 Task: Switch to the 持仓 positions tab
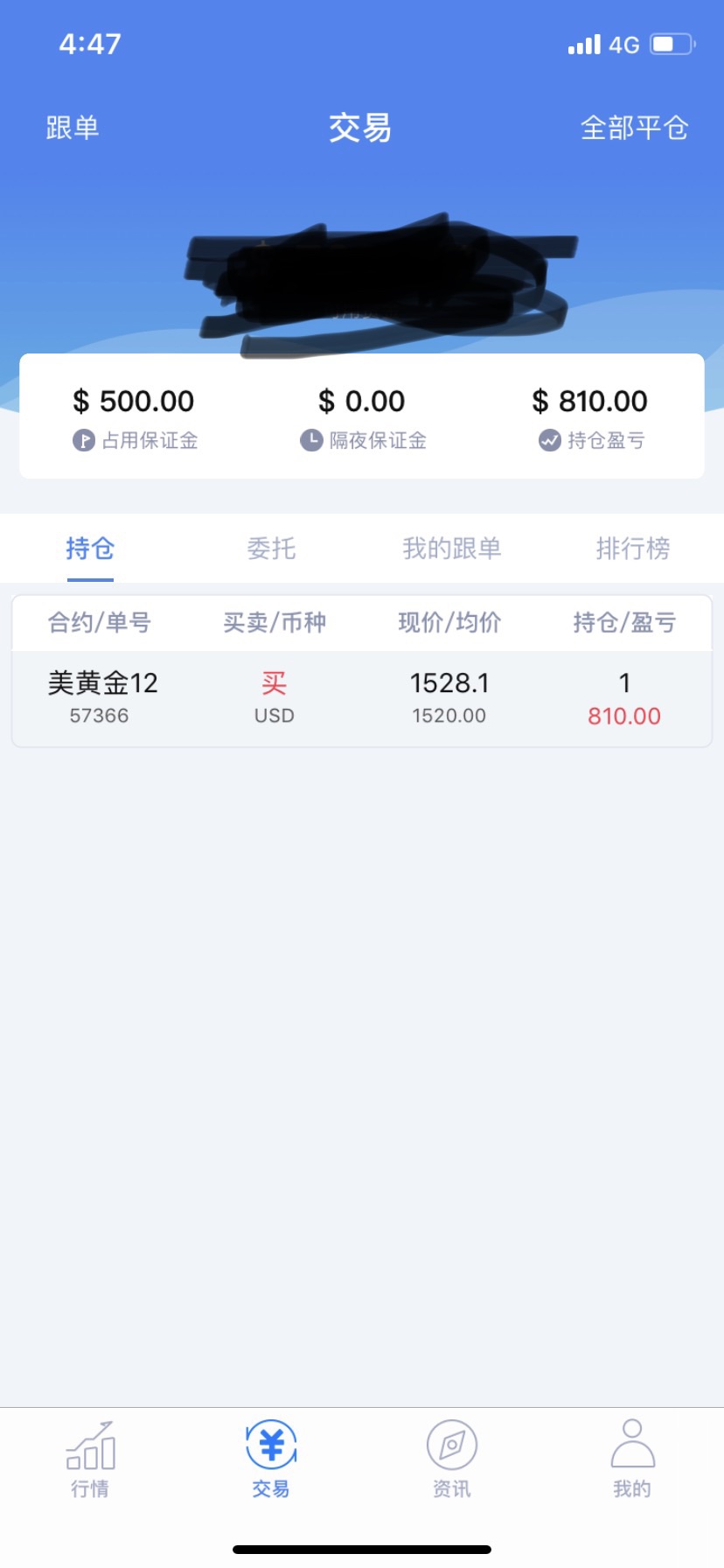[x=90, y=549]
